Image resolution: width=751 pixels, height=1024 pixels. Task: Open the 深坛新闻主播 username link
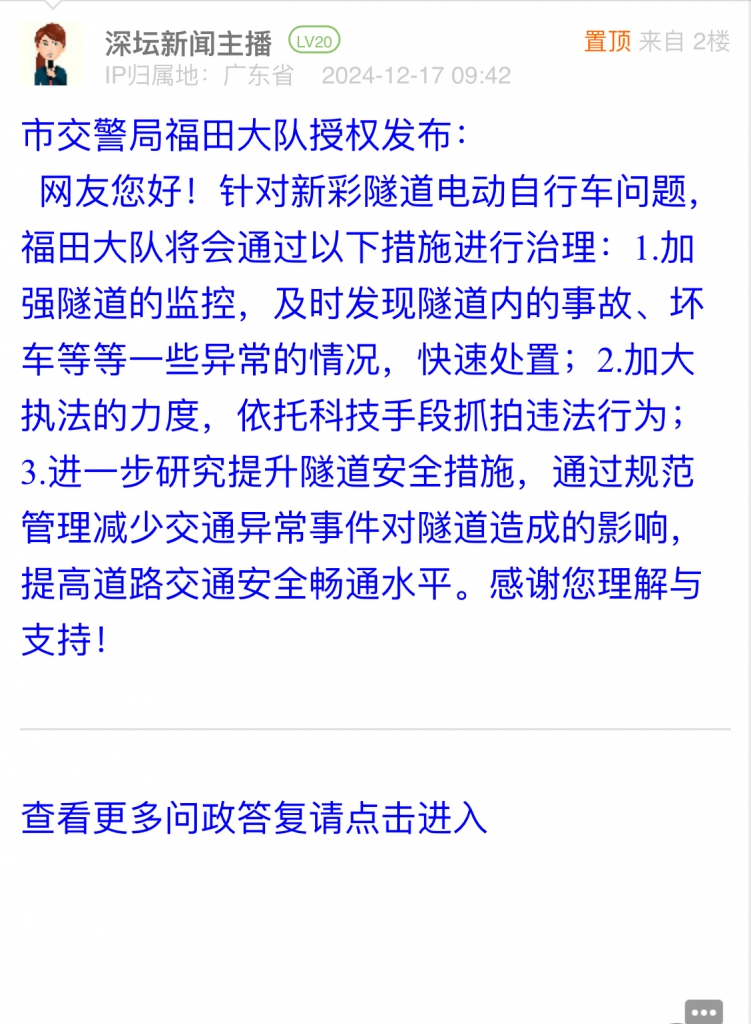click(x=188, y=42)
